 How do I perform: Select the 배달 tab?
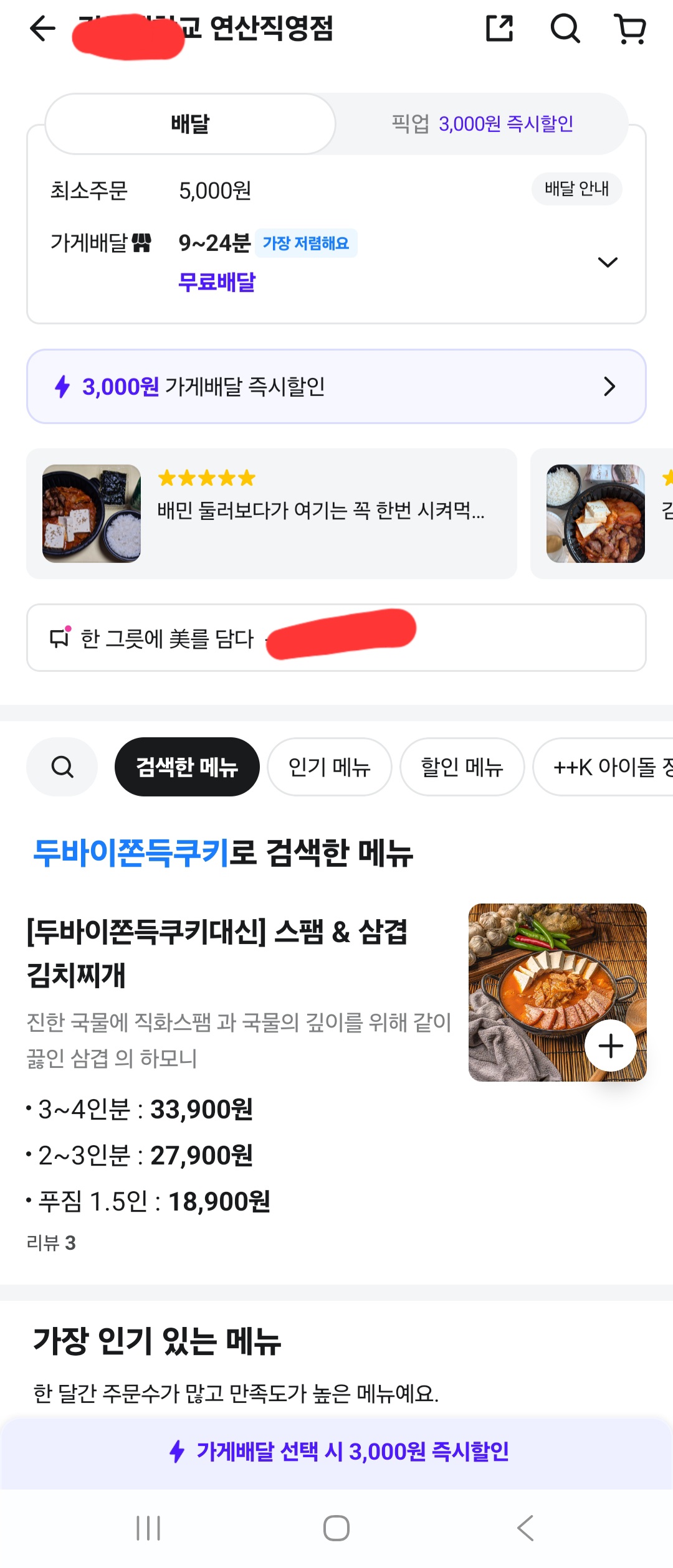191,124
